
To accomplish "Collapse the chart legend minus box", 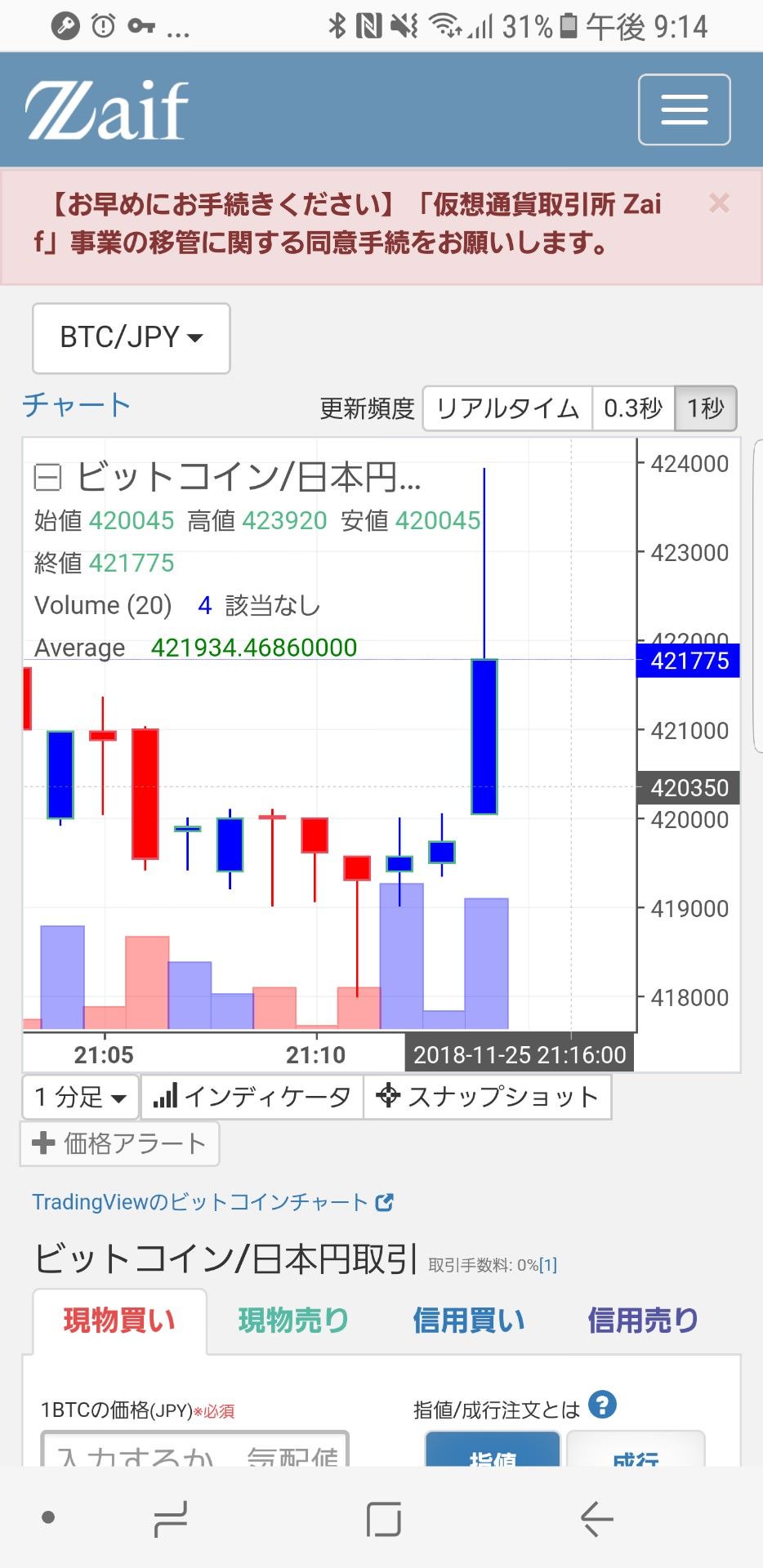I will (x=47, y=477).
